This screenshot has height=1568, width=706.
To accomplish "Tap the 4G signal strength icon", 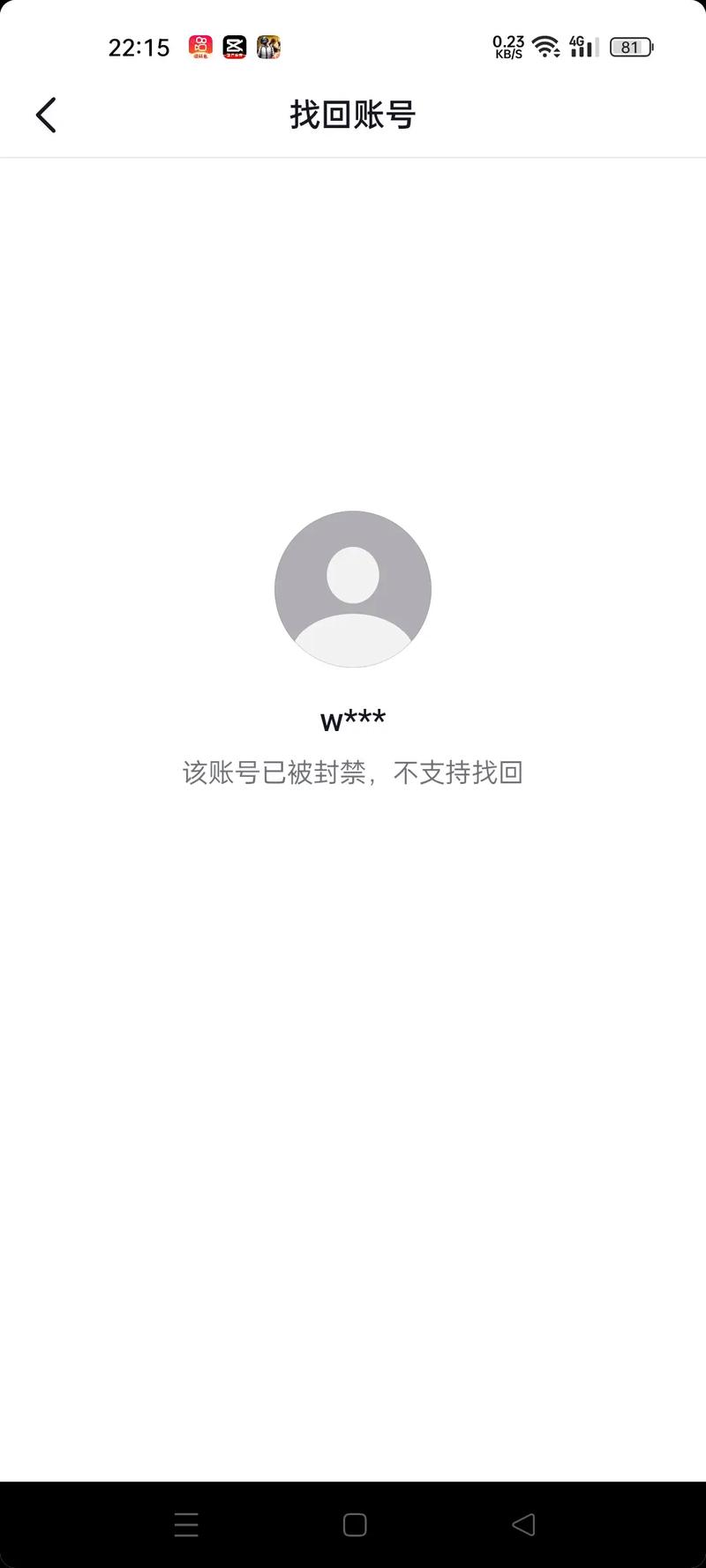I will [x=582, y=47].
